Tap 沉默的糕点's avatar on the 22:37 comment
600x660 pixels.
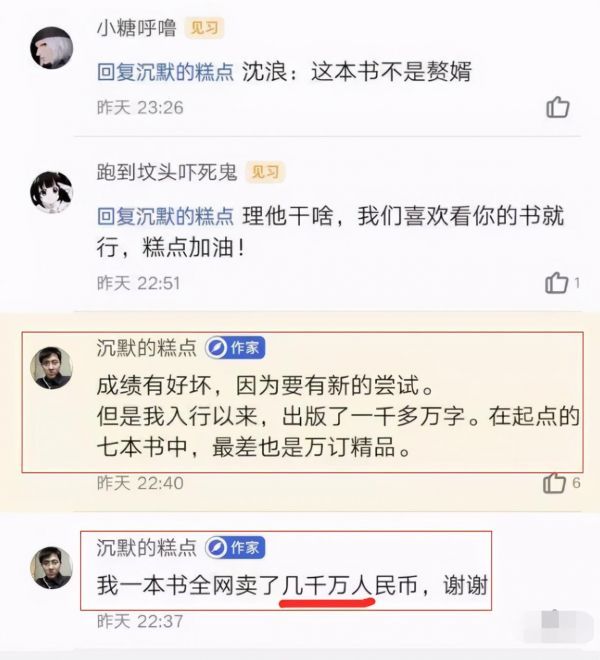(51, 566)
